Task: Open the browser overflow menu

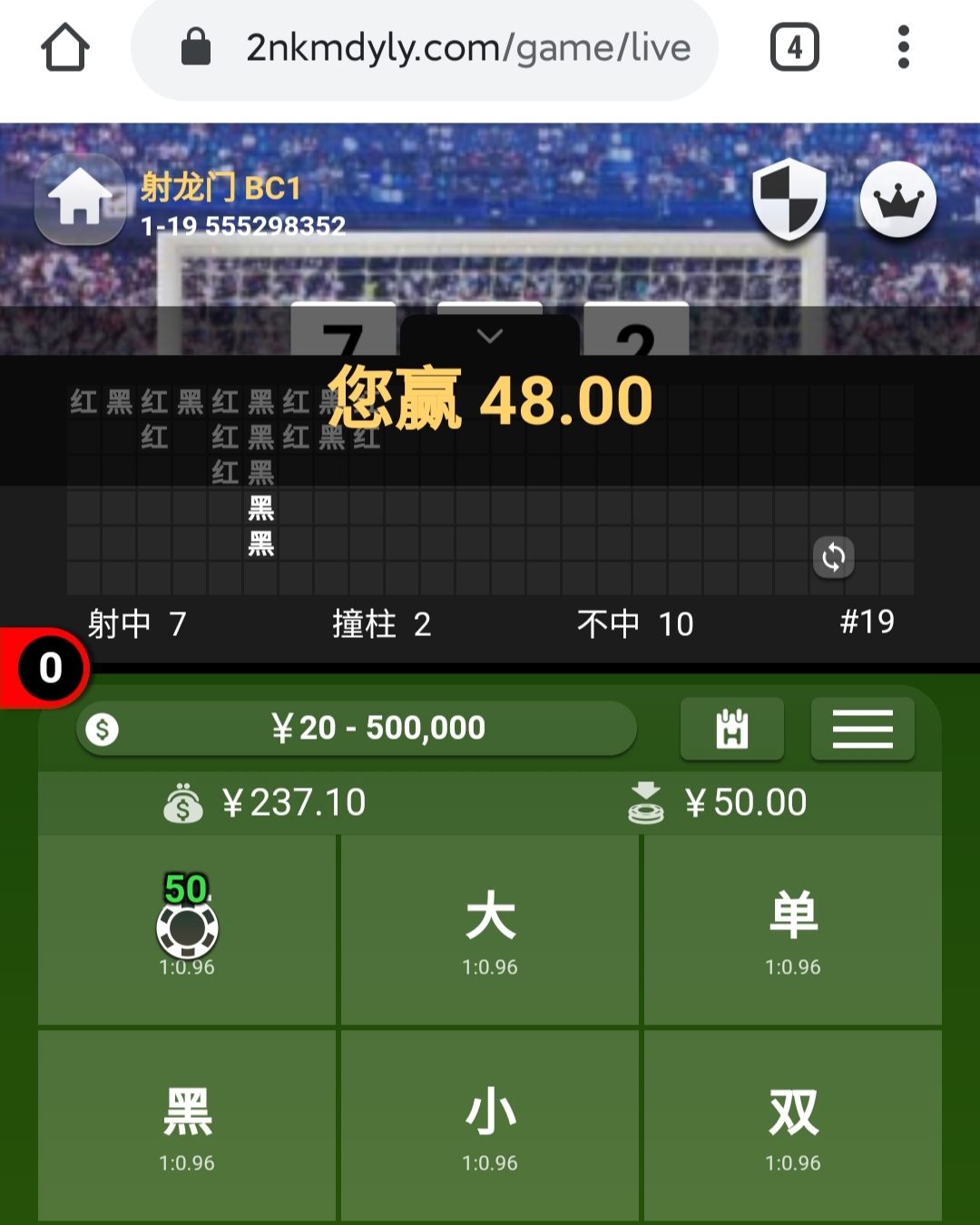Action: 903,47
